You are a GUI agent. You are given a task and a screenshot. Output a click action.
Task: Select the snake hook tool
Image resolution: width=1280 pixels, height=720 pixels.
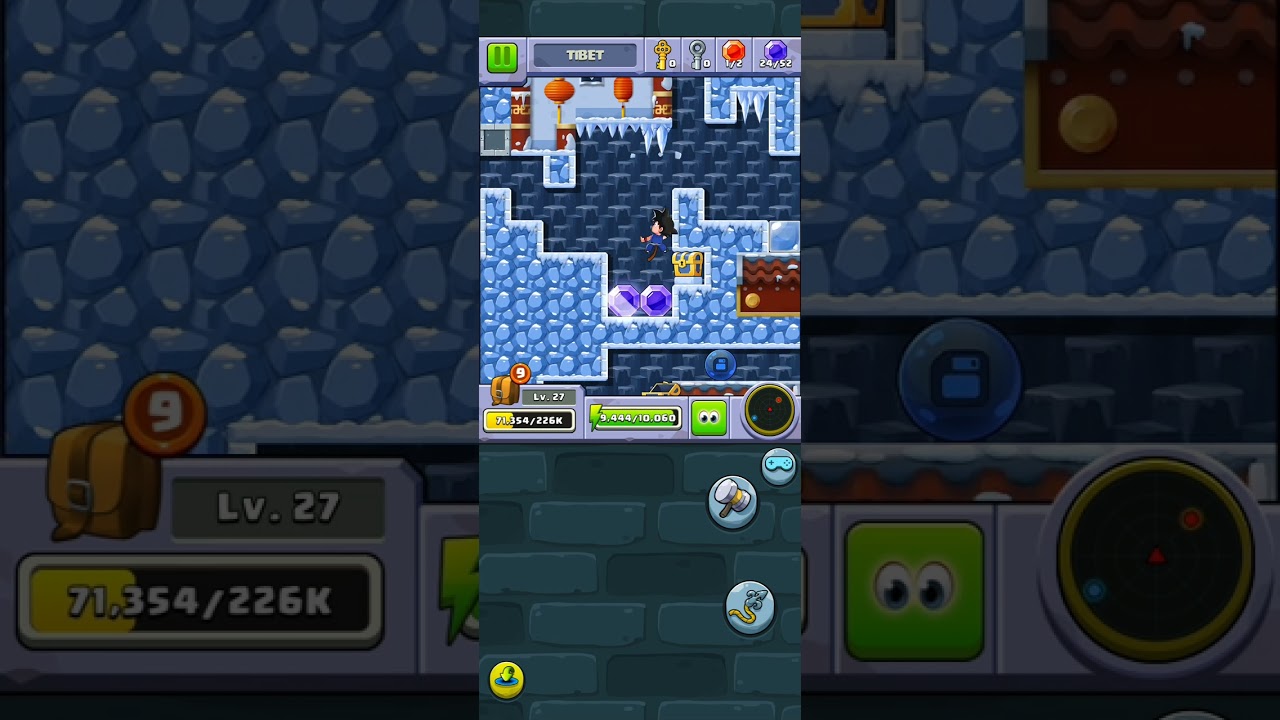(x=750, y=607)
